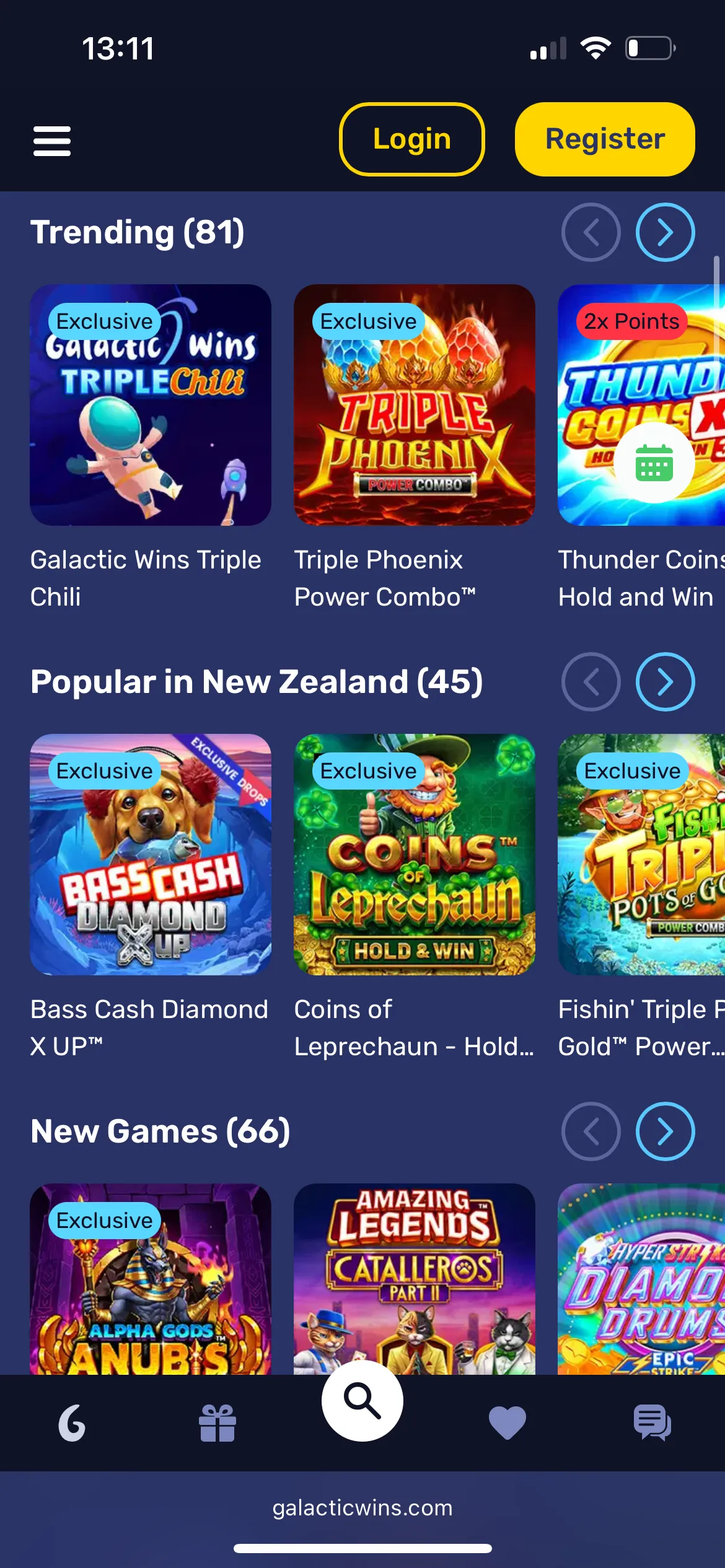Open Triple Phoenix Power Combo game
The width and height of the screenshot is (725, 1568).
click(x=414, y=405)
